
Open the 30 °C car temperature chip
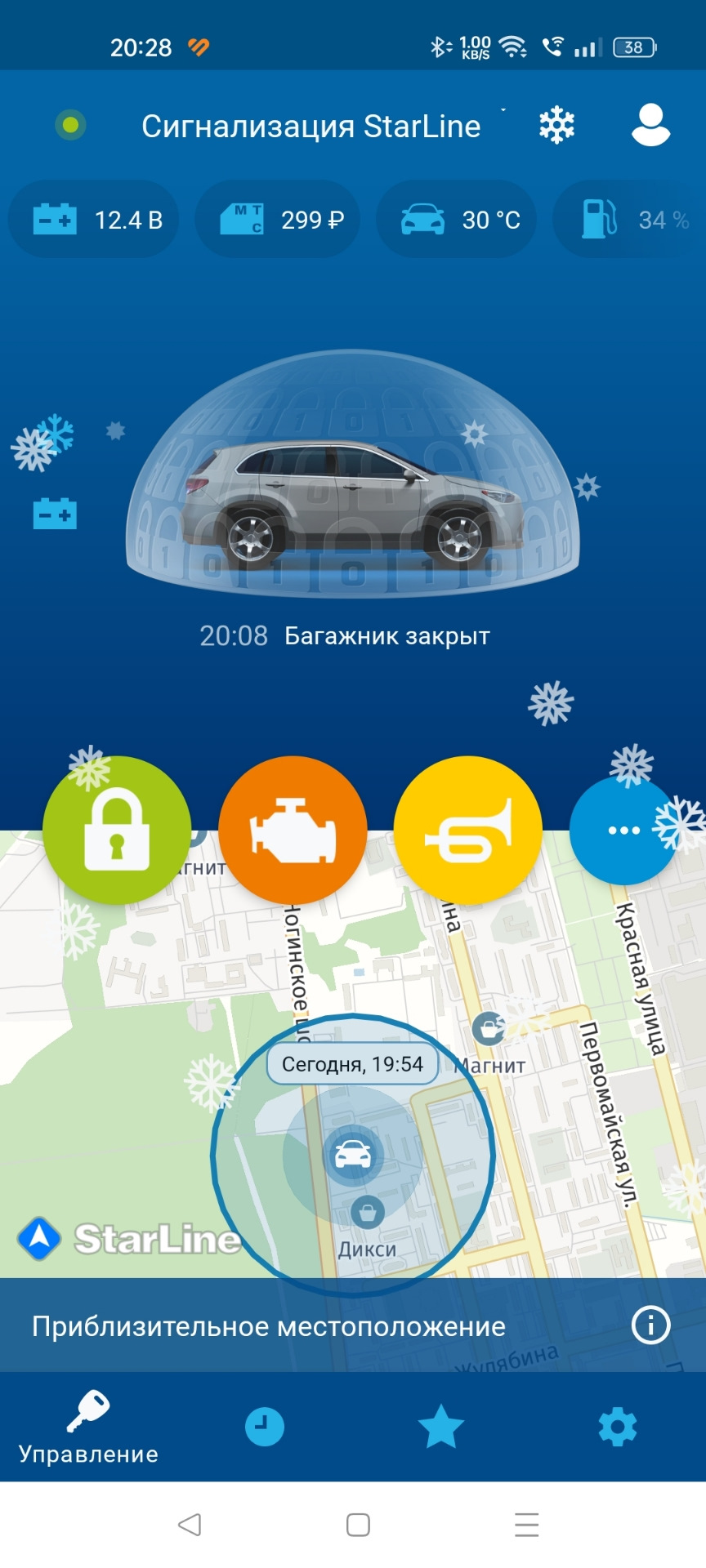click(x=457, y=220)
